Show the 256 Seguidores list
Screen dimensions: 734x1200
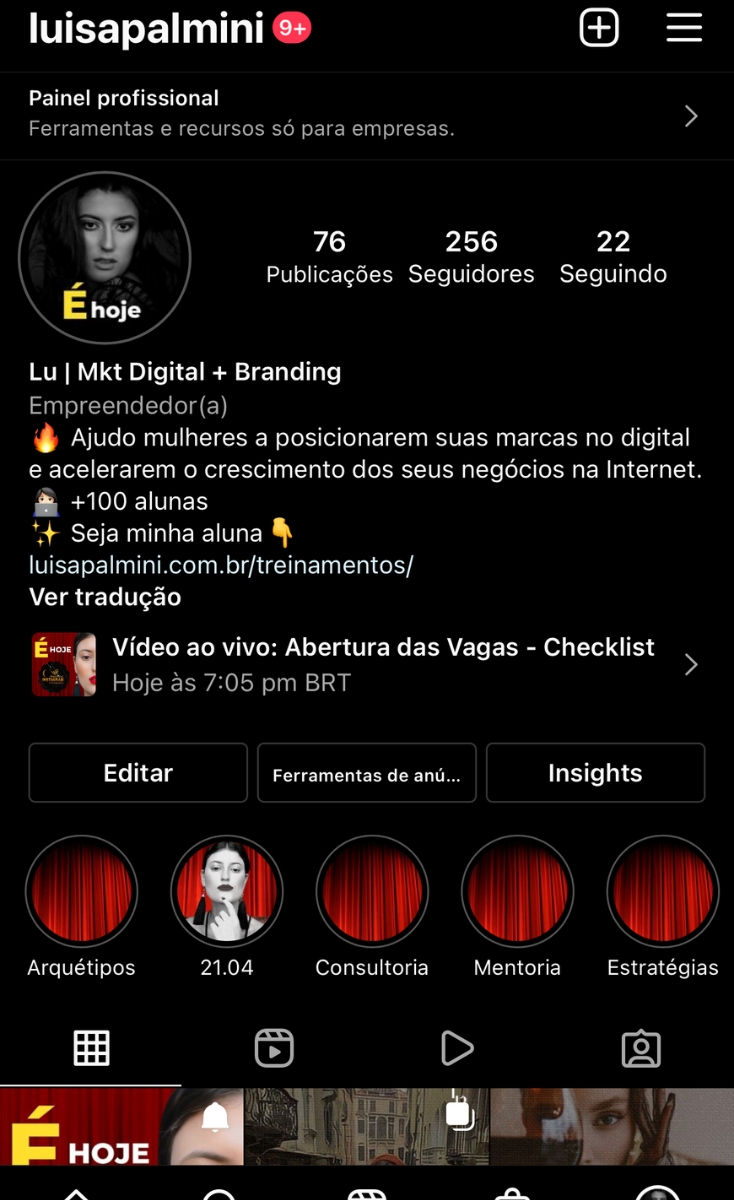pyautogui.click(x=471, y=256)
